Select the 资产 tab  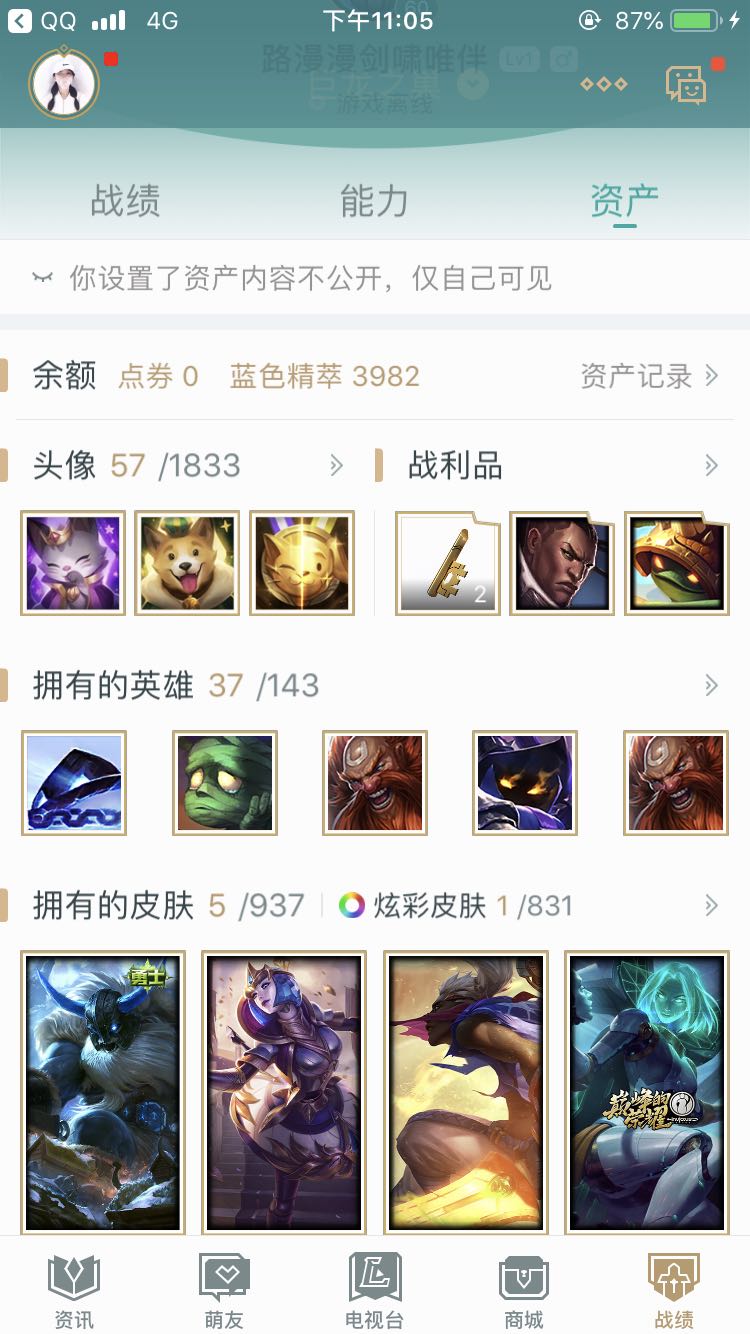(x=624, y=201)
